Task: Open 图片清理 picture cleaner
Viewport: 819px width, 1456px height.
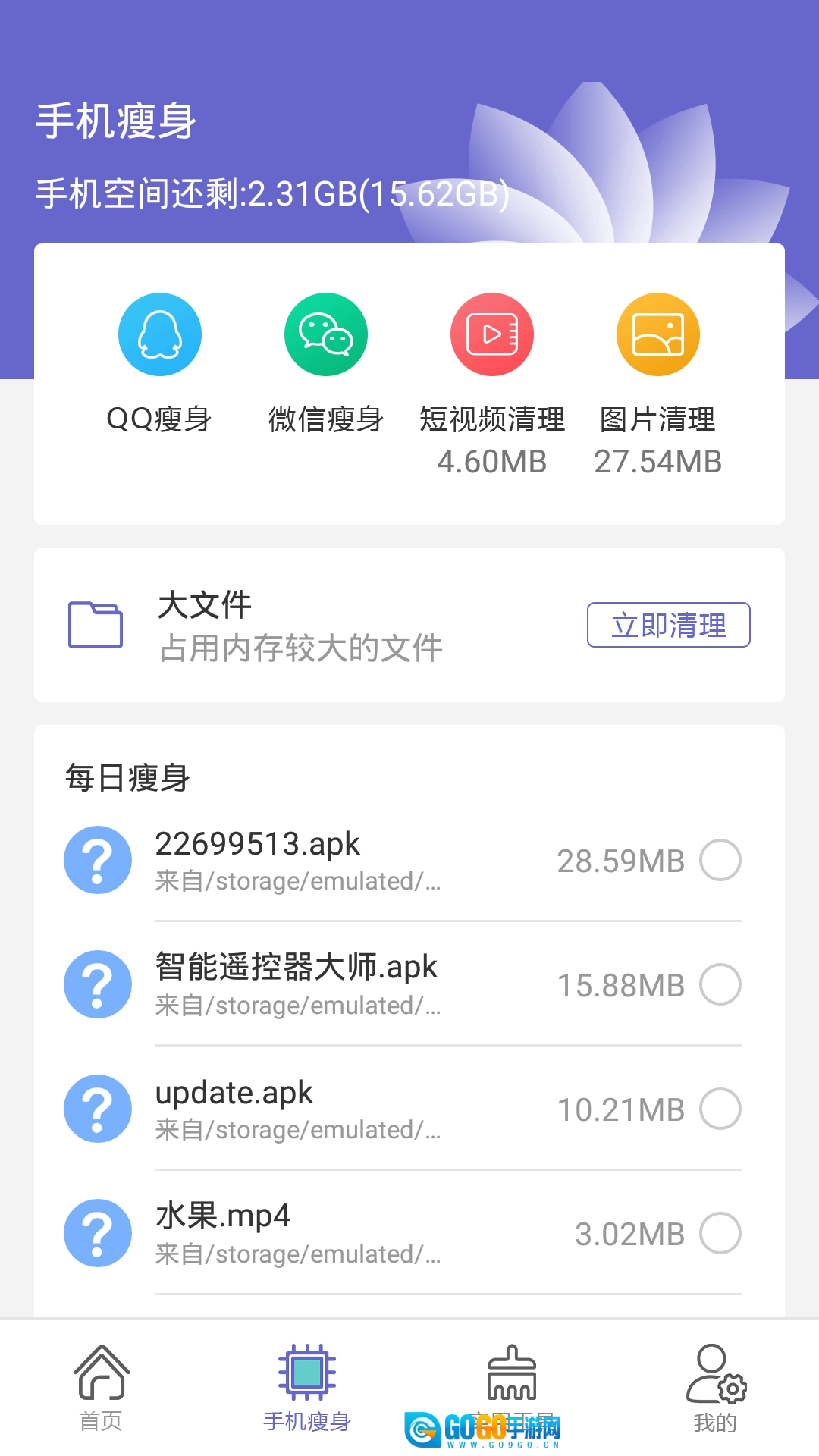Action: (x=658, y=335)
